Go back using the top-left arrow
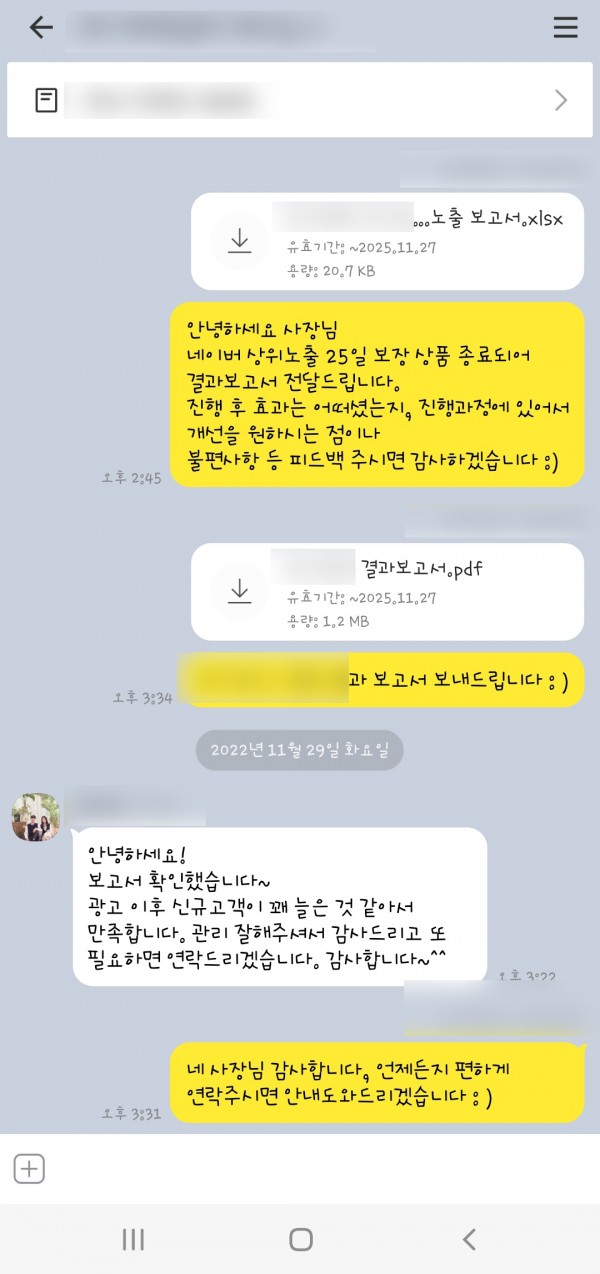The image size is (600, 1274). point(41,27)
